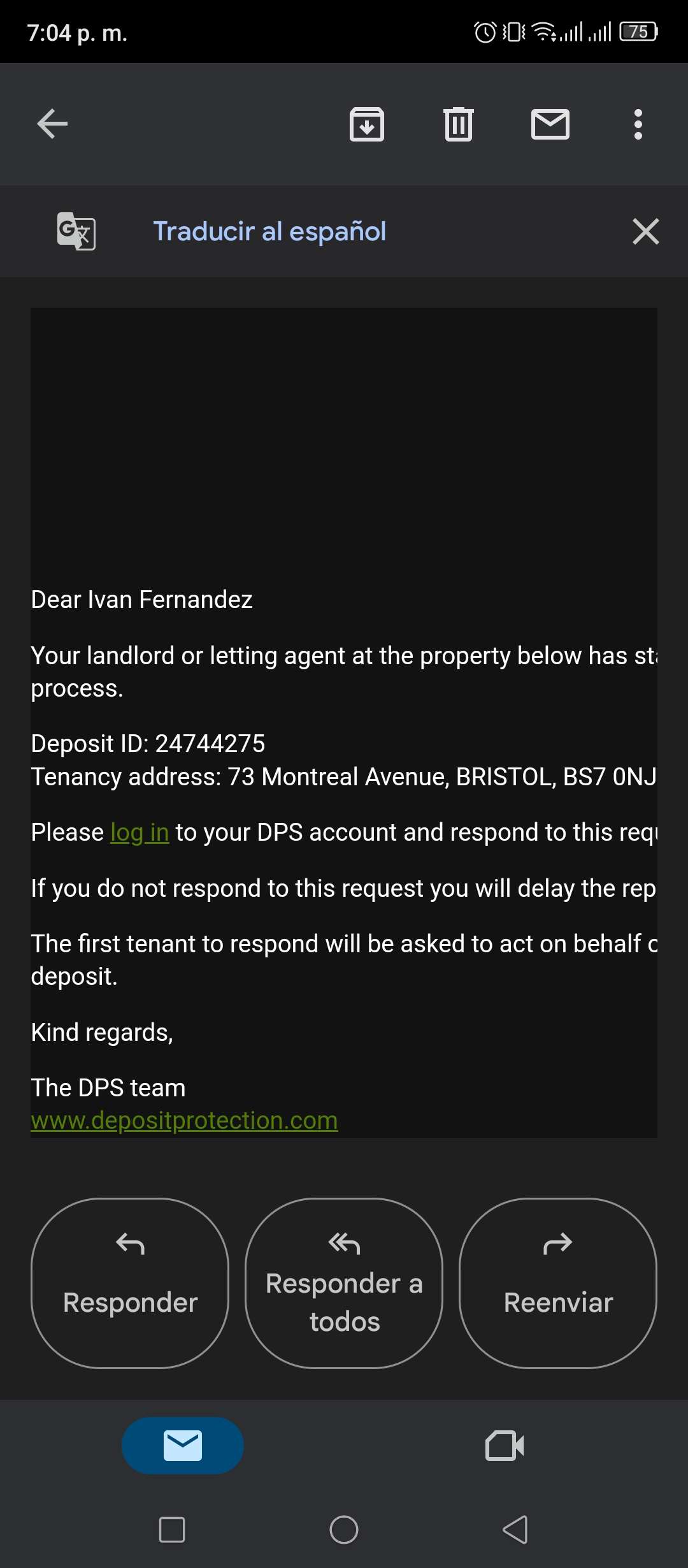This screenshot has height=1568, width=688.
Task: Switch to the Mail tab
Action: (x=183, y=1446)
